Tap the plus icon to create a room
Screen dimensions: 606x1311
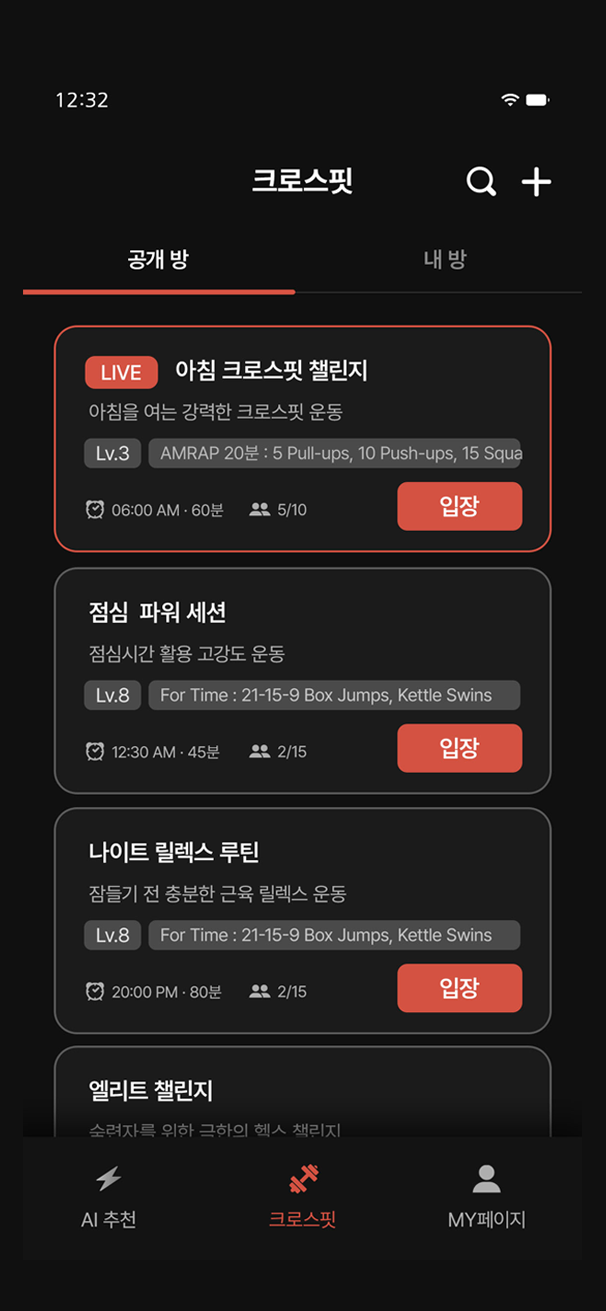coord(537,182)
